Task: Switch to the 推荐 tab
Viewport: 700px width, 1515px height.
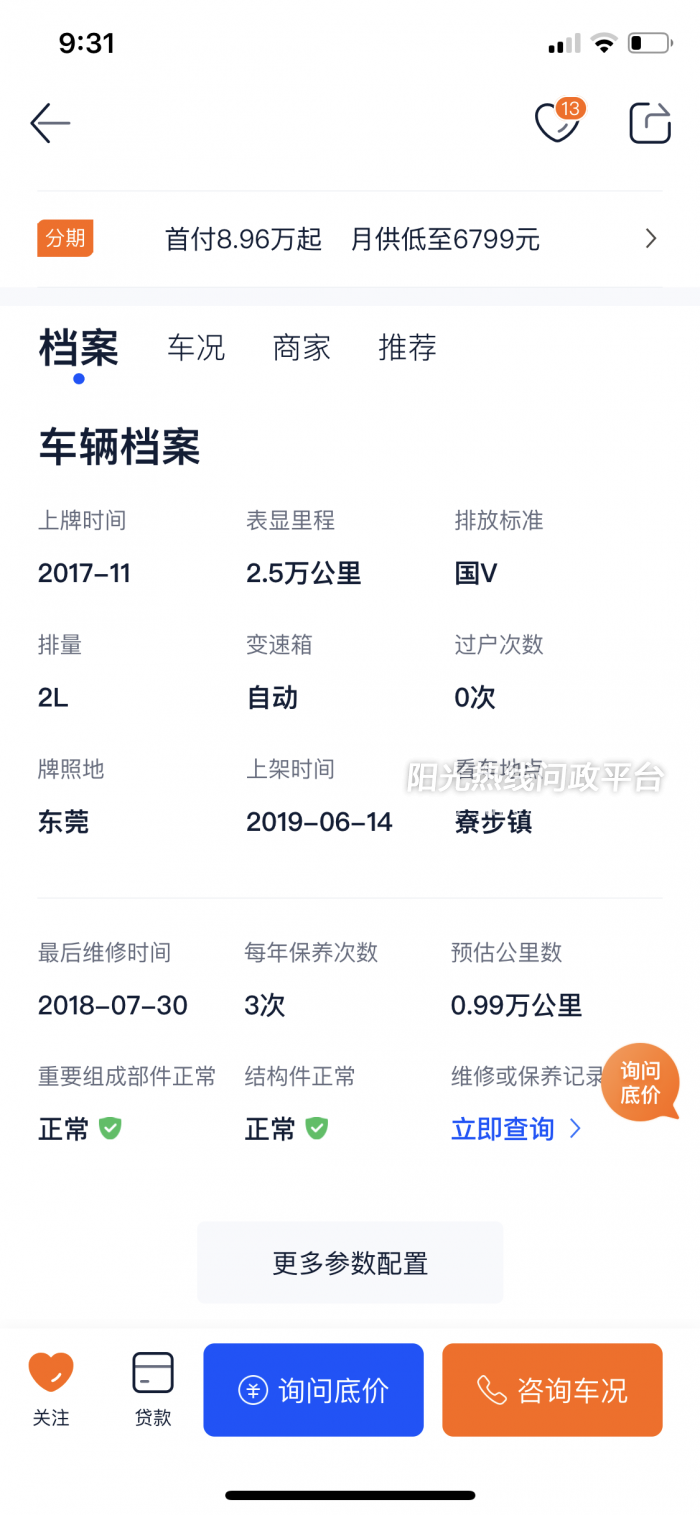Action: point(407,348)
